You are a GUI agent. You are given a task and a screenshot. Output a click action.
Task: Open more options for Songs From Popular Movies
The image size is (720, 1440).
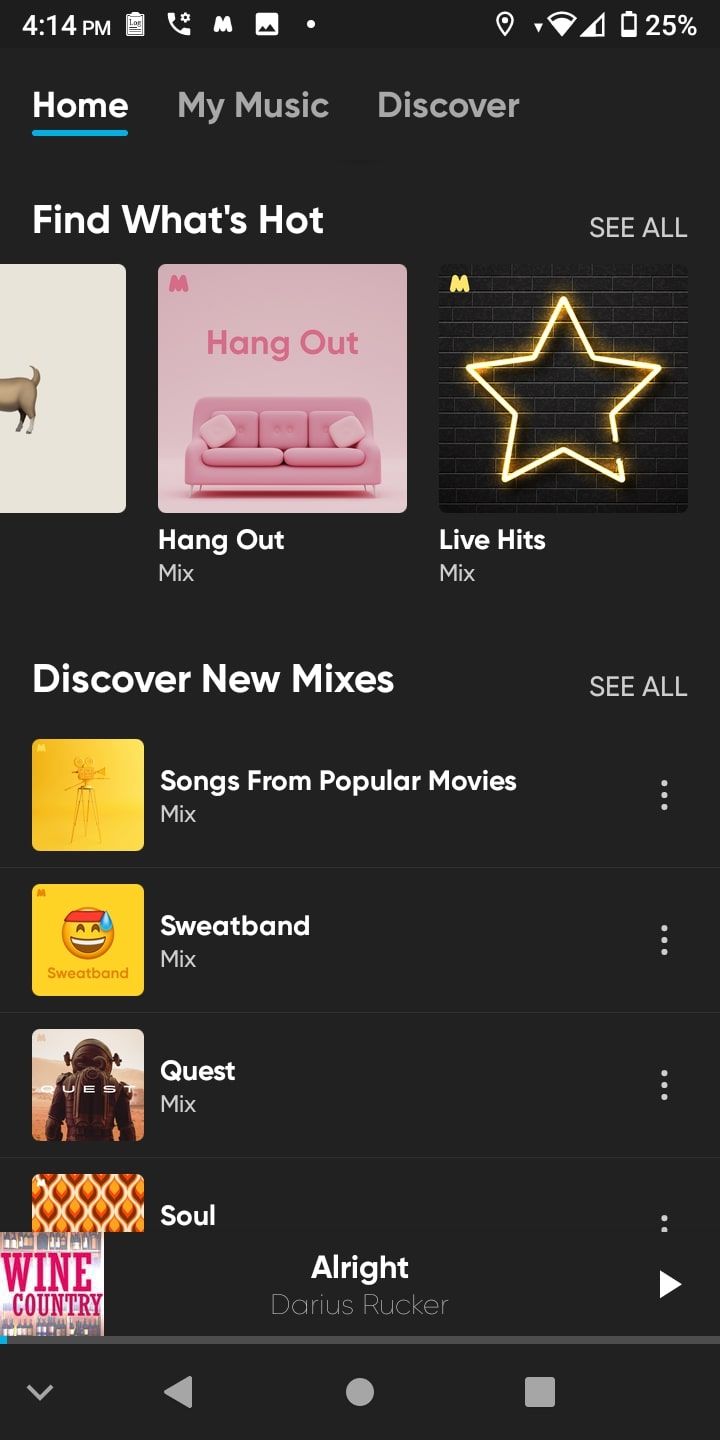click(664, 795)
